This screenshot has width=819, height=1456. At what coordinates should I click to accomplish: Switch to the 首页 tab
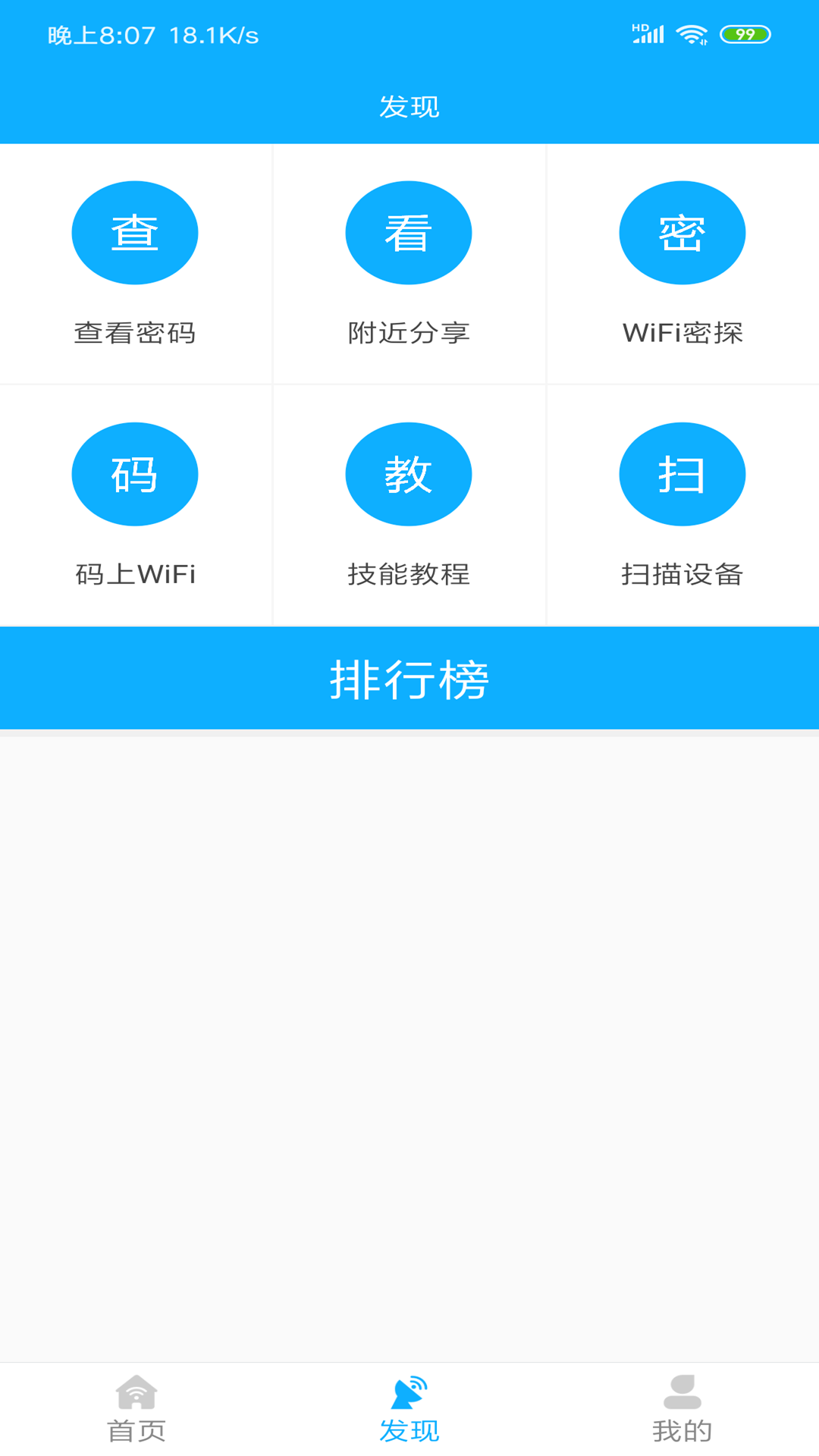tap(136, 1409)
